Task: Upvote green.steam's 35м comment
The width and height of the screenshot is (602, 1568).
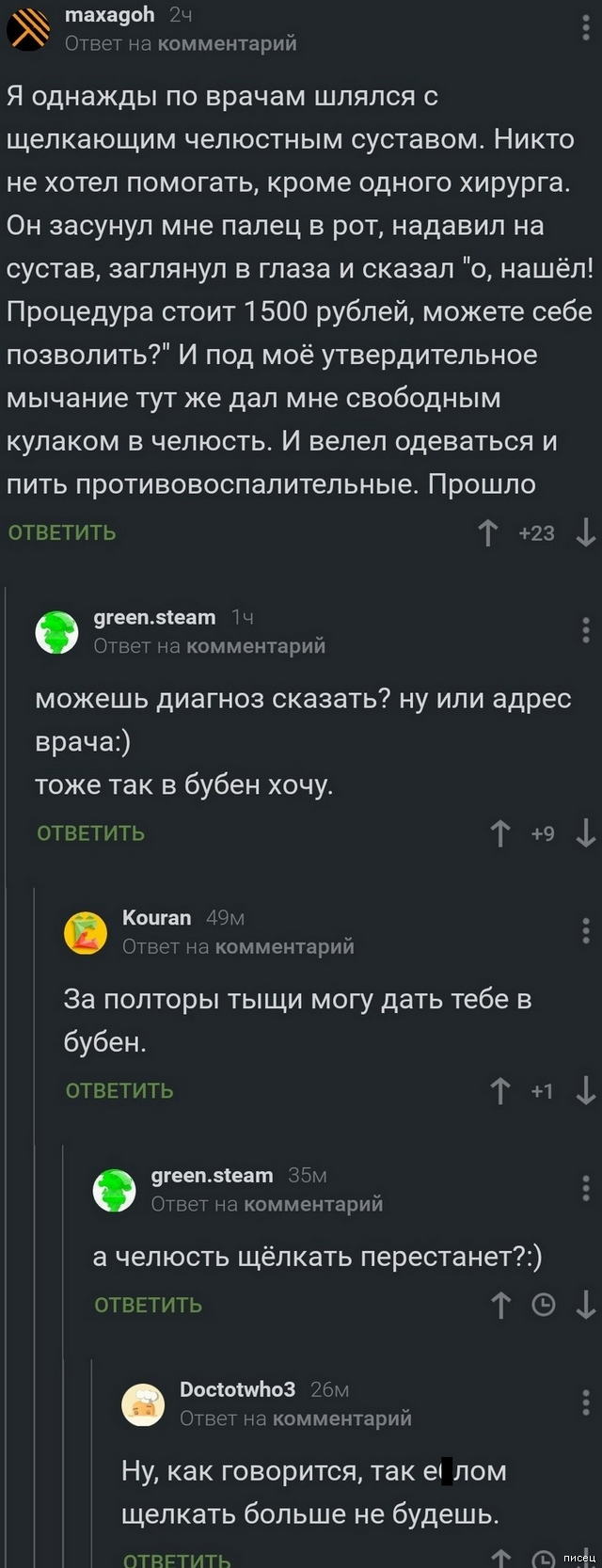Action: coord(500,1306)
